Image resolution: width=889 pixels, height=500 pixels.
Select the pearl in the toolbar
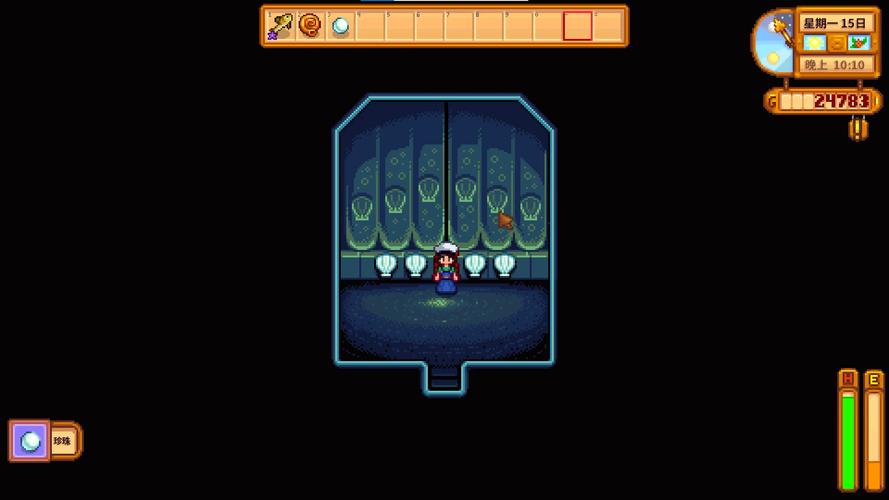[x=341, y=26]
